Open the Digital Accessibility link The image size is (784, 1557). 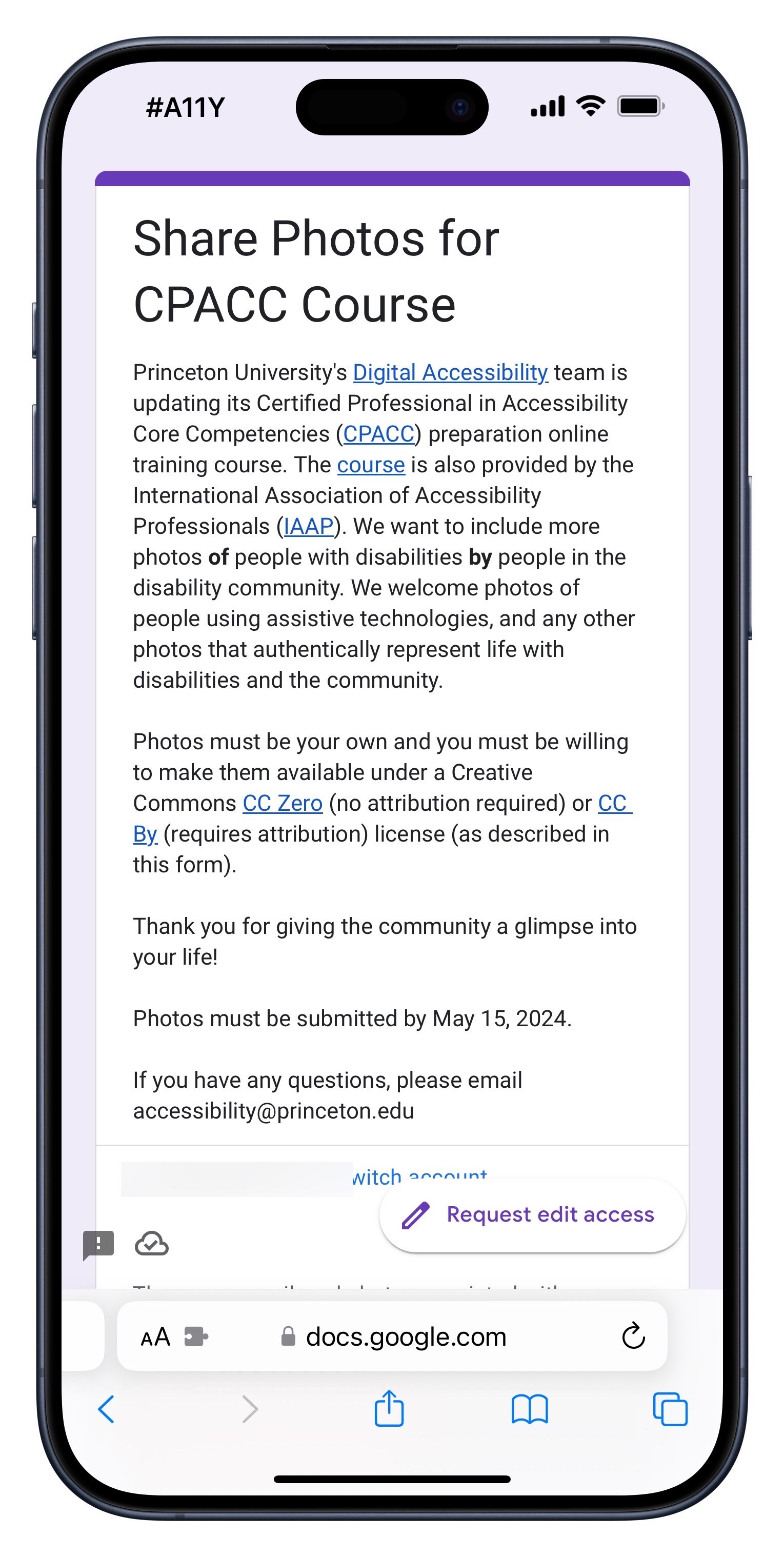(x=450, y=372)
